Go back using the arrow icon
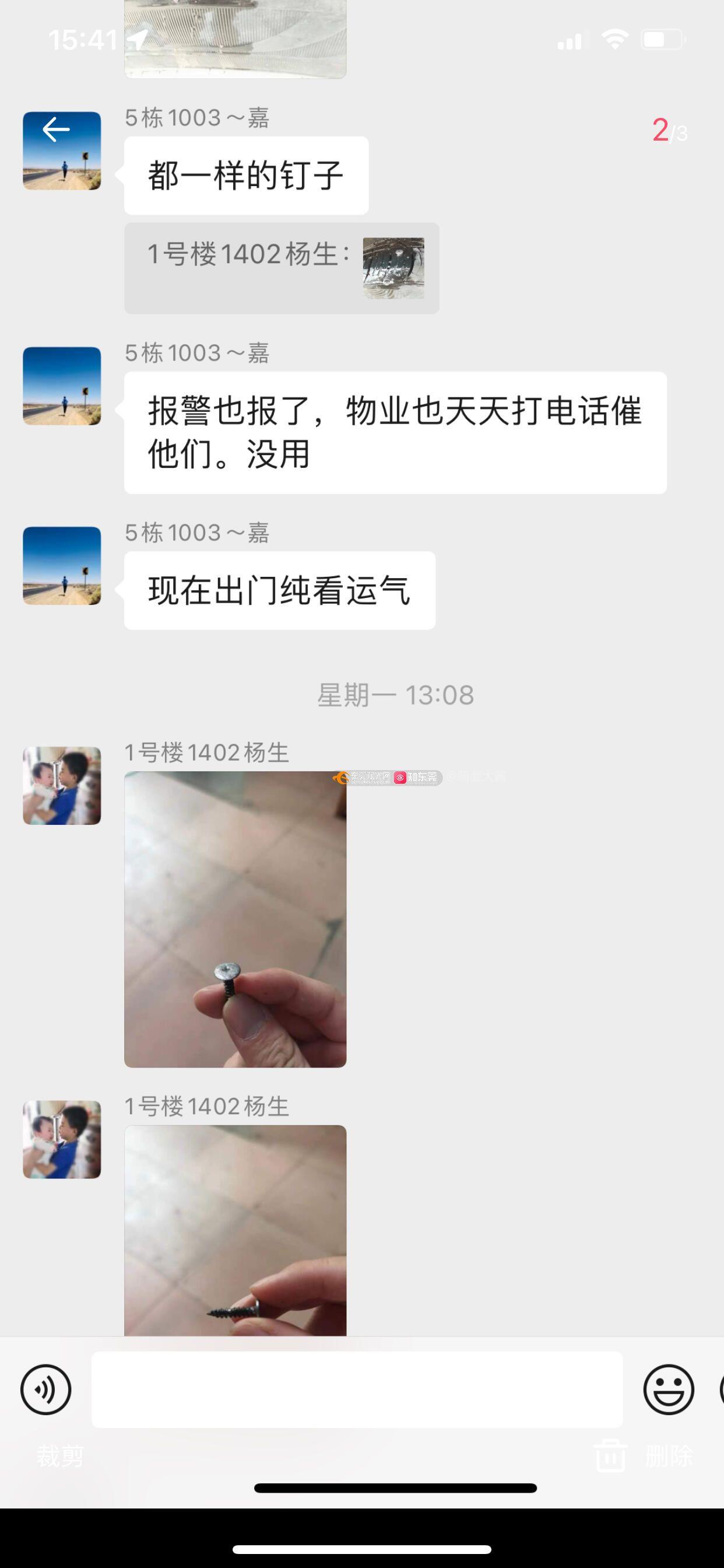724x1568 pixels. (x=57, y=129)
